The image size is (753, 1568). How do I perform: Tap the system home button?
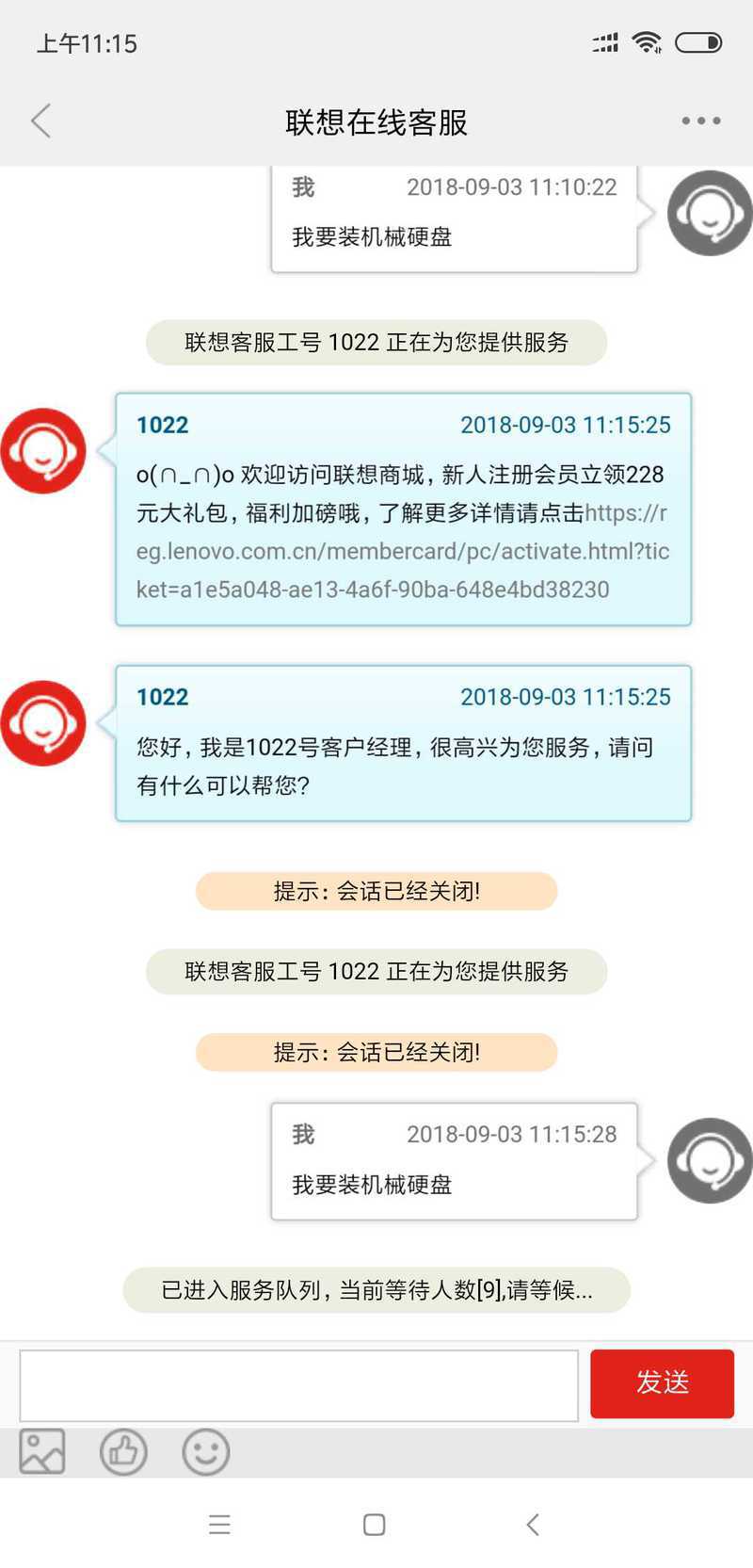[375, 1525]
